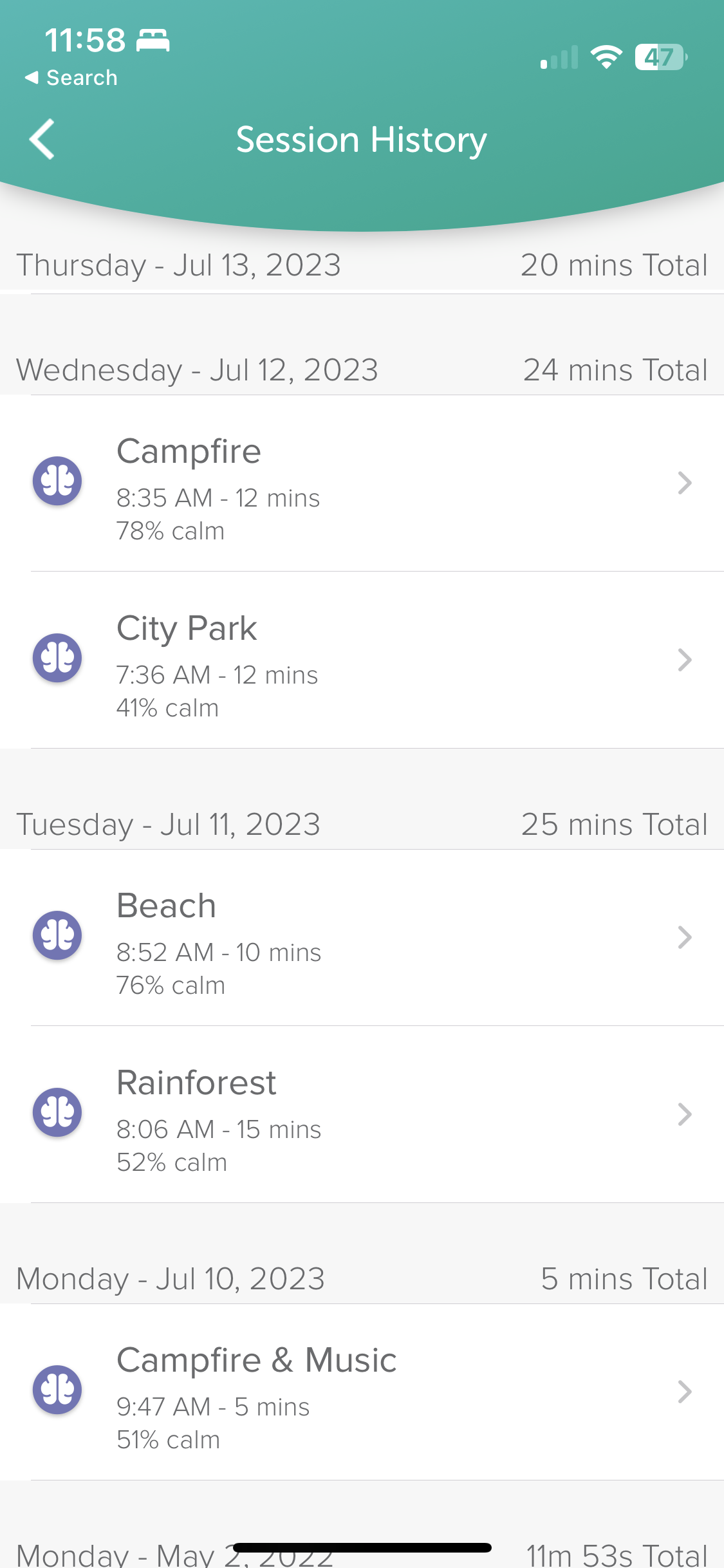This screenshot has width=724, height=1568.
Task: Open the Beach session from Tuesday
Action: tap(362, 938)
